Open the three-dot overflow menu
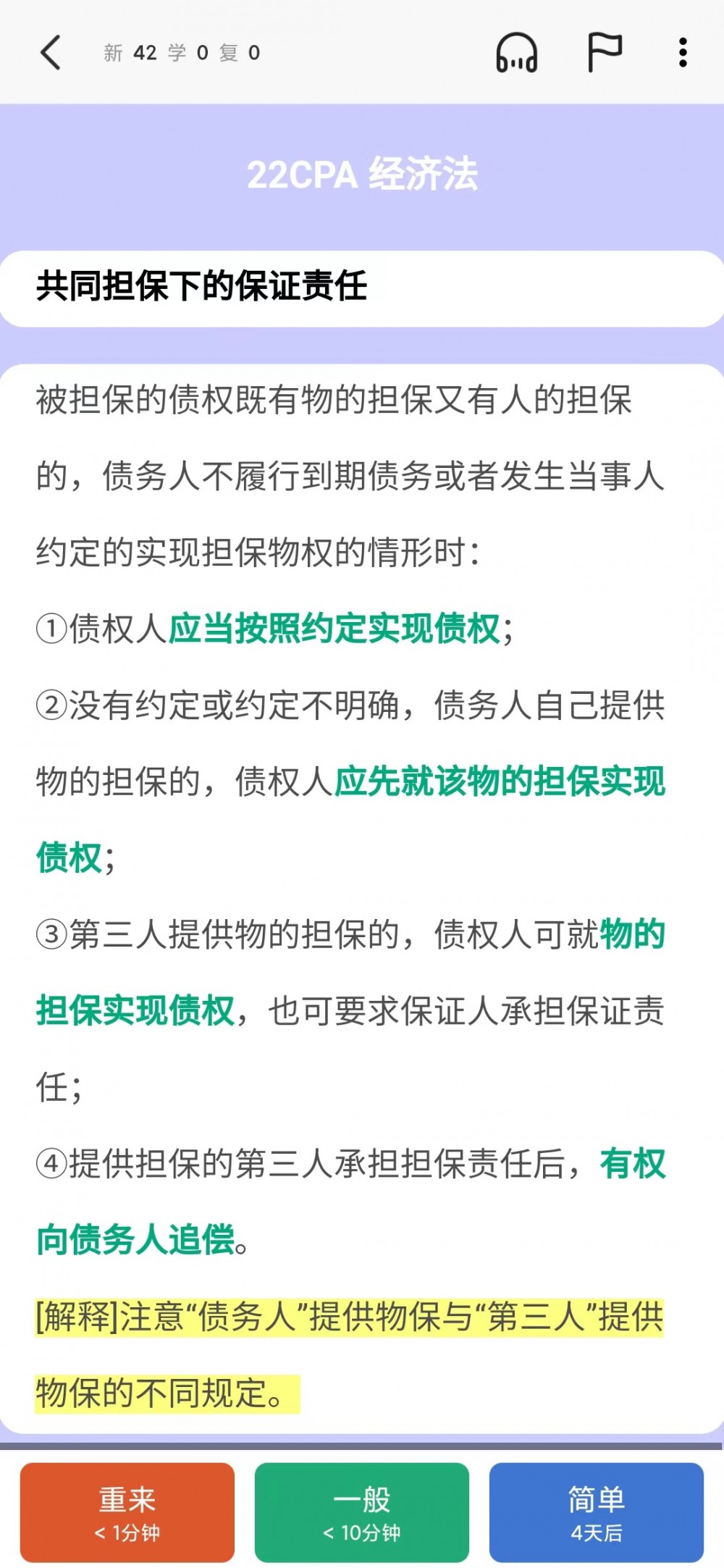724x1568 pixels. pyautogui.click(x=682, y=52)
